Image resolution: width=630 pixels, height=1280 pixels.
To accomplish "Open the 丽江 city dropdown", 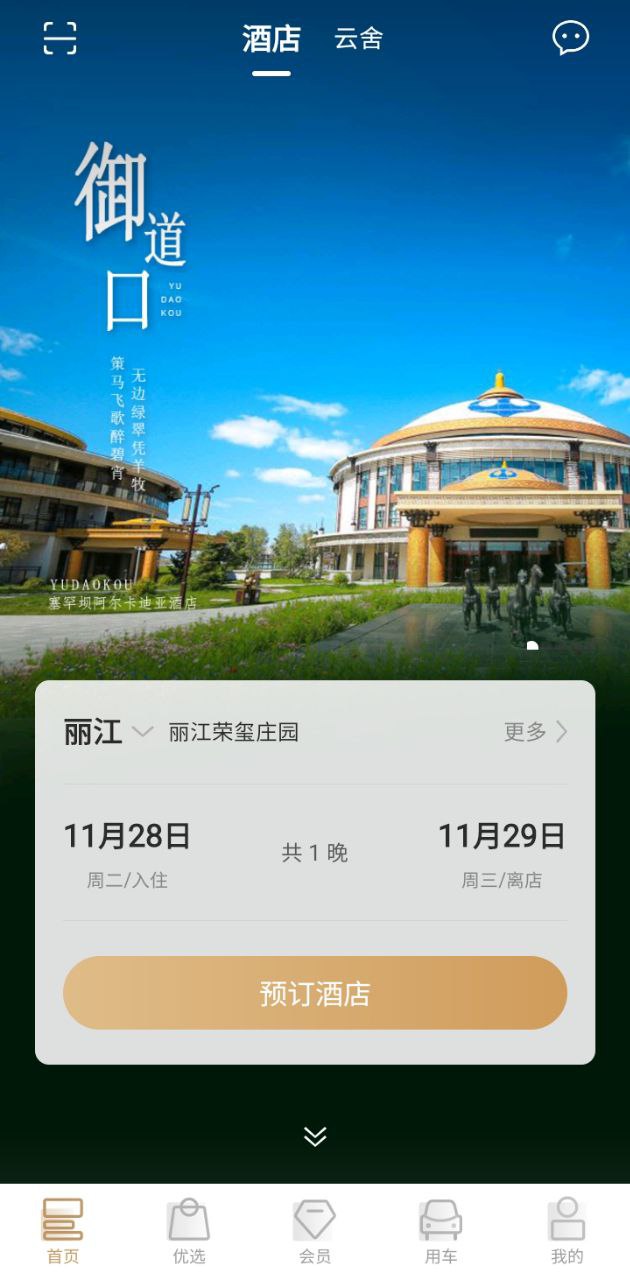I will point(108,732).
